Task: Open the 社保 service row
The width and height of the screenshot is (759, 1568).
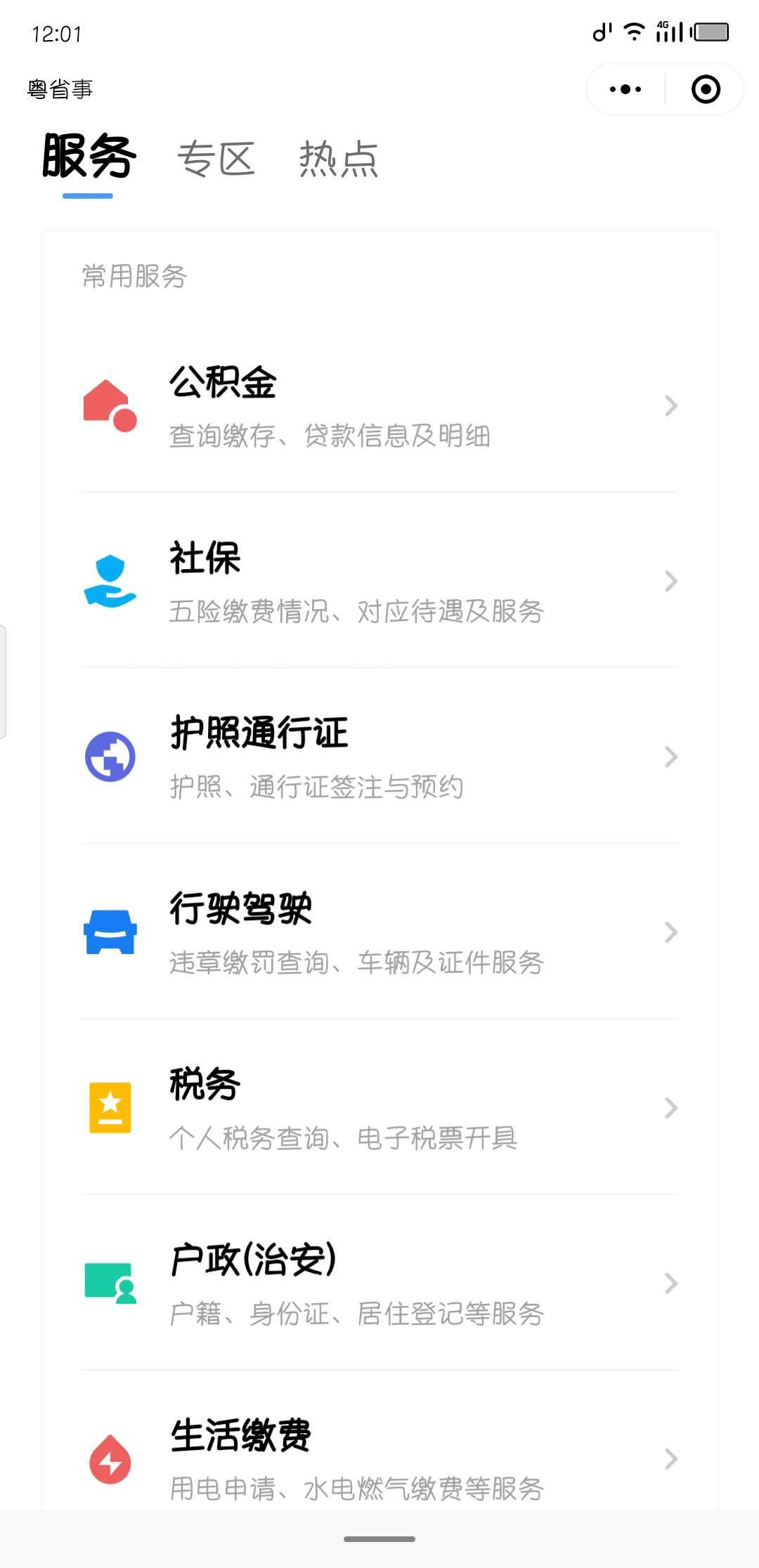Action: click(379, 581)
